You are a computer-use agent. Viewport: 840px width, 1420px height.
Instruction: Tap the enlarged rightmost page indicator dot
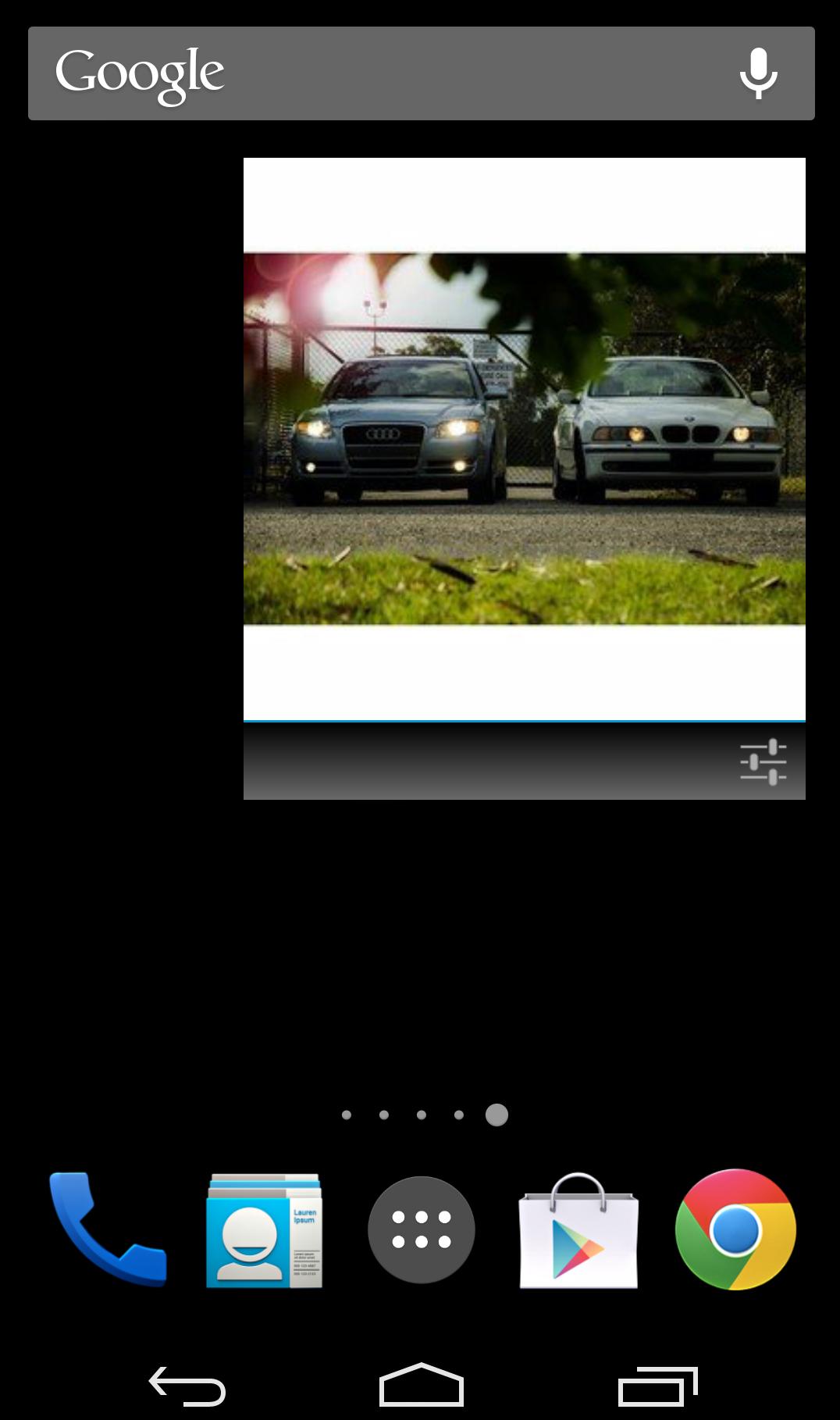pyautogui.click(x=496, y=1115)
